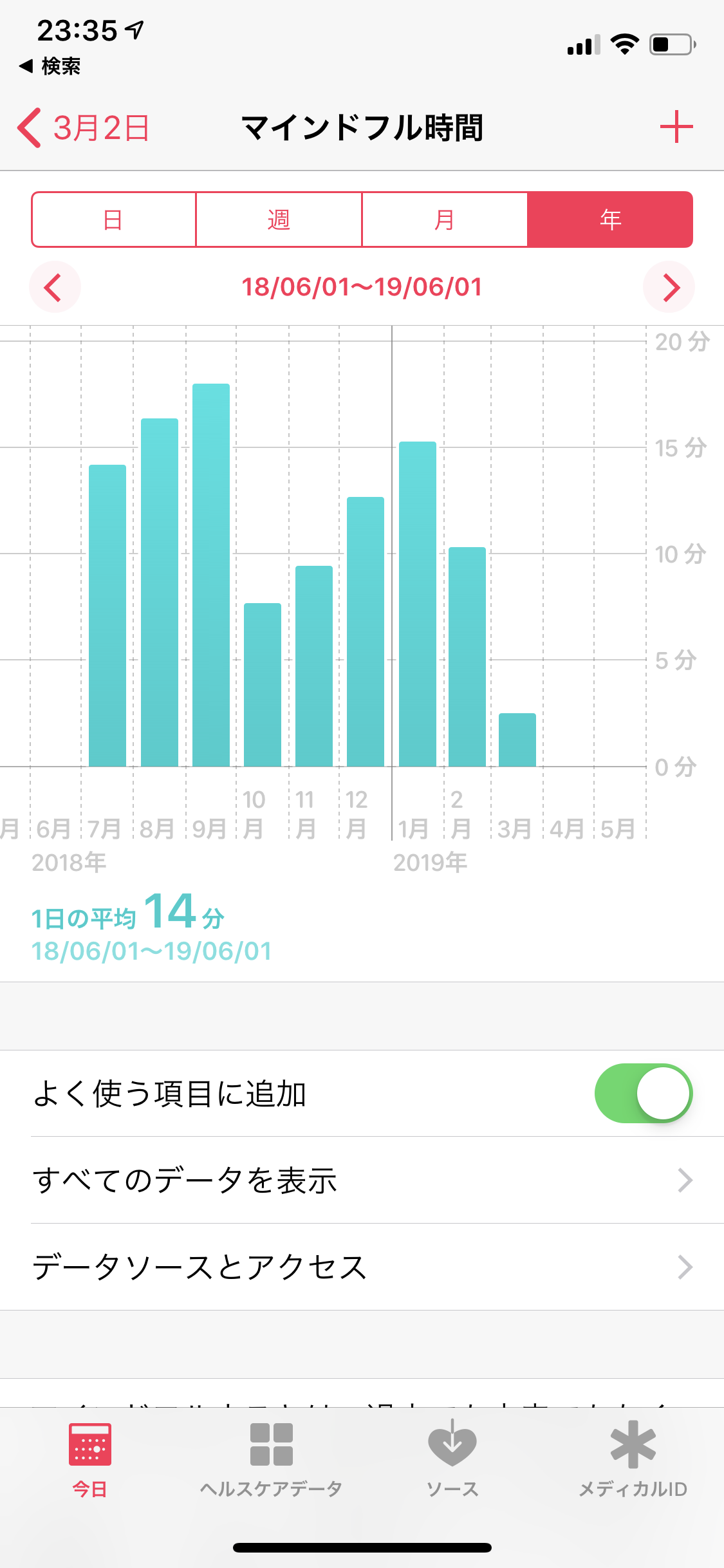
Task: Switch to the 週 view
Action: [x=279, y=219]
